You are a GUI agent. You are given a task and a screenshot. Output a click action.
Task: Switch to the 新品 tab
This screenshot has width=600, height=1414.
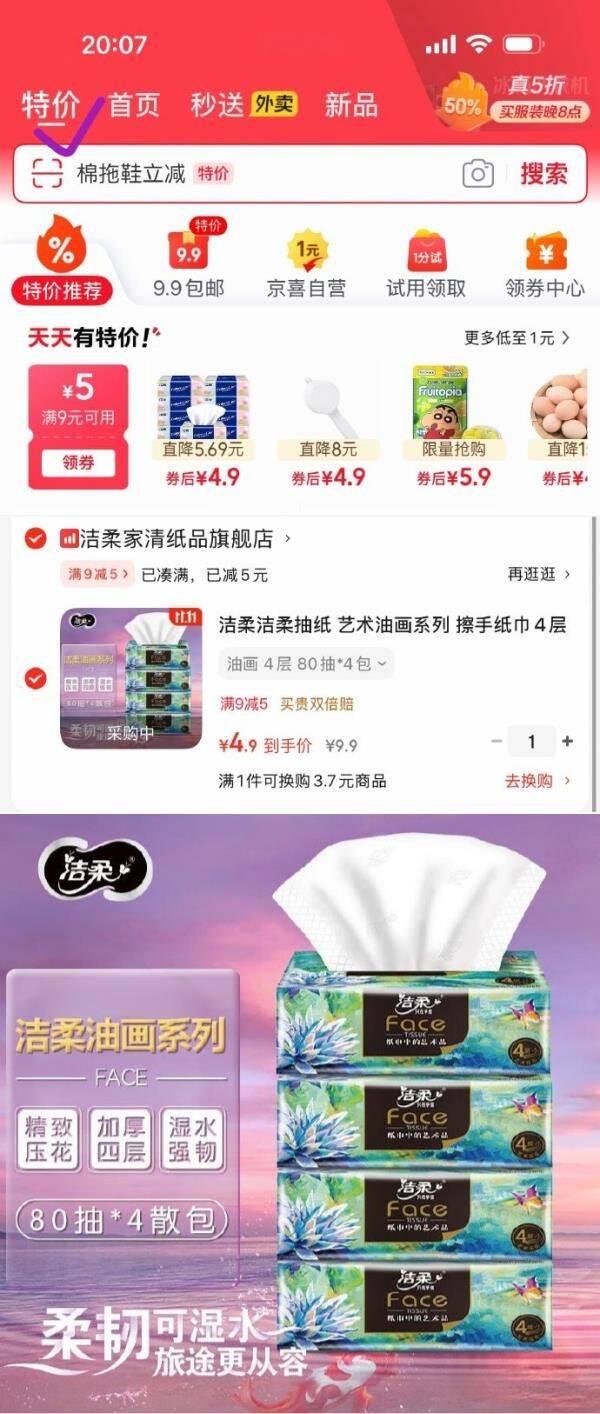tap(350, 104)
